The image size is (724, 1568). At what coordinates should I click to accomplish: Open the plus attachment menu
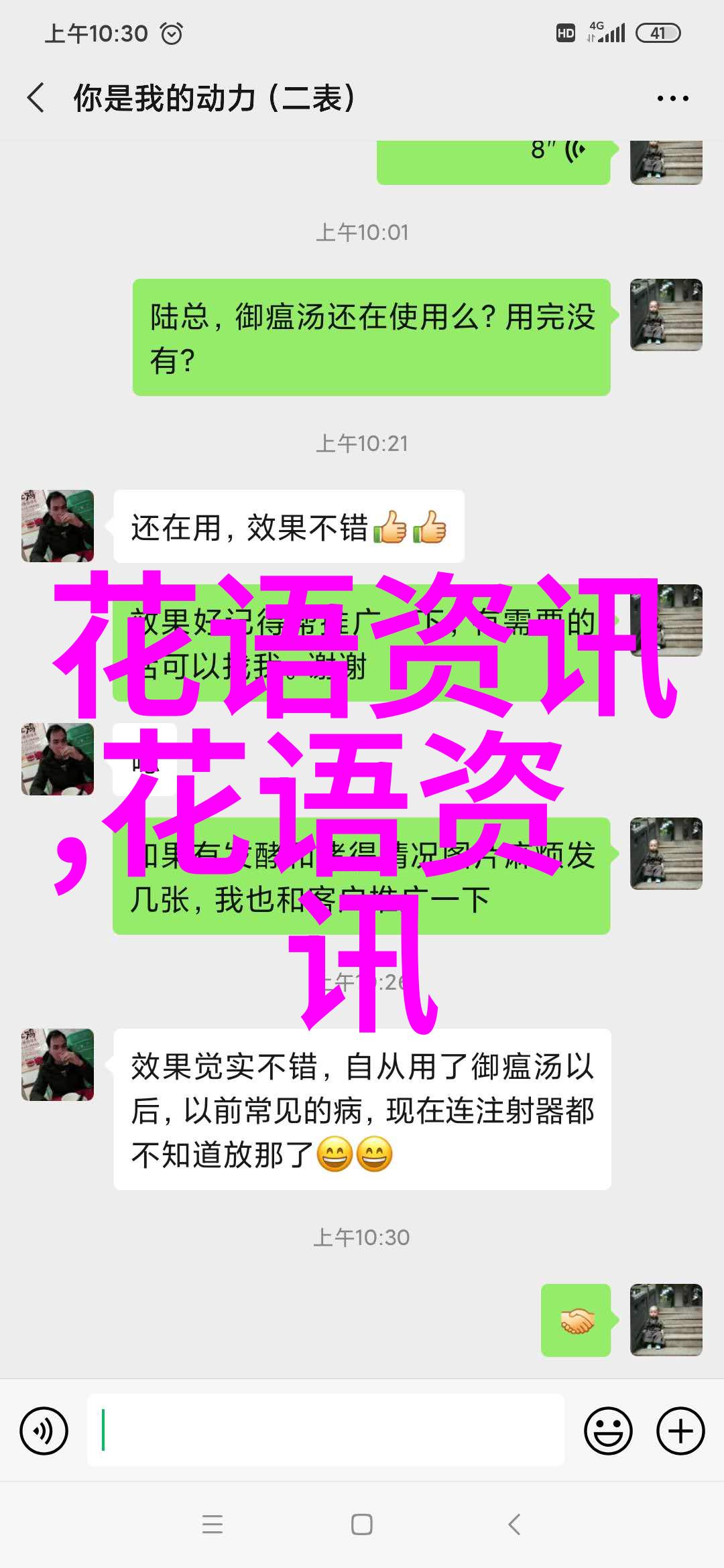tap(680, 1431)
